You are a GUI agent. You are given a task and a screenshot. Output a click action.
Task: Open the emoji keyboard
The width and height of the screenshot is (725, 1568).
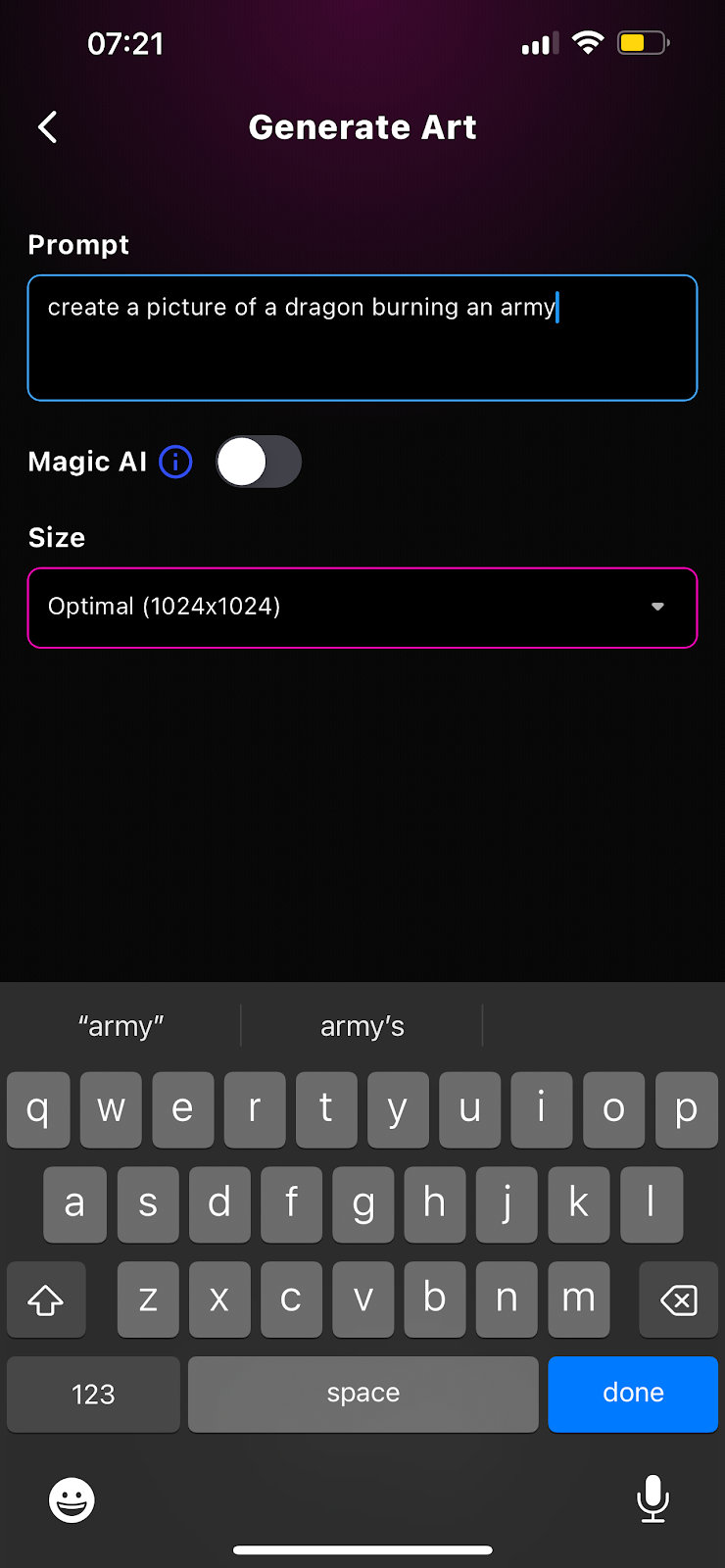coord(72,1499)
